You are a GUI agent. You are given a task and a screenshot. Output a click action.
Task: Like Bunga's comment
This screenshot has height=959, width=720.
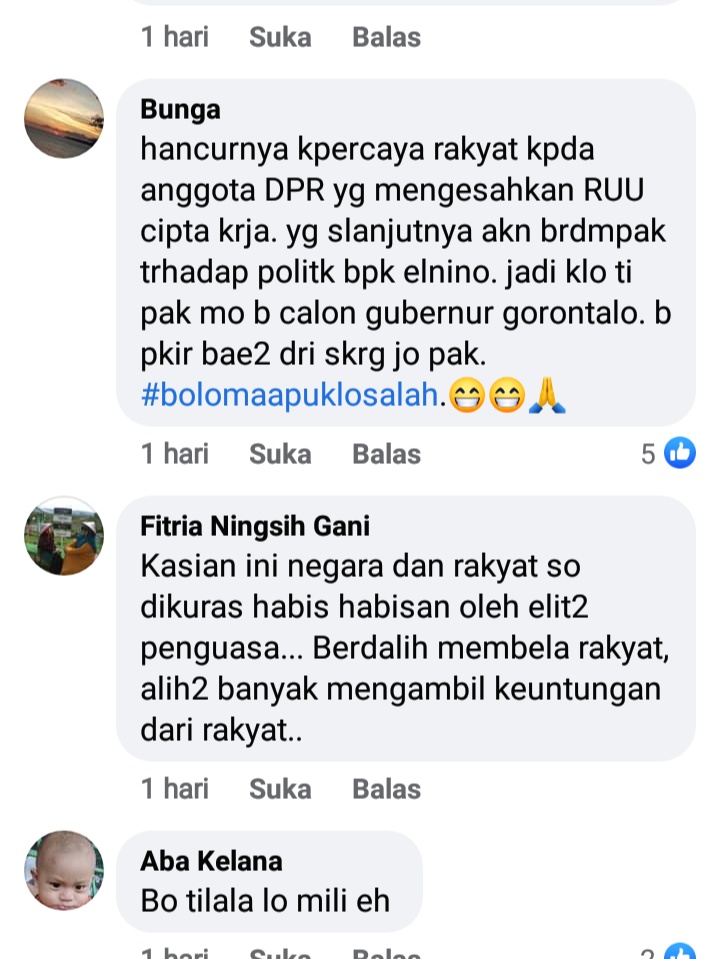[280, 454]
